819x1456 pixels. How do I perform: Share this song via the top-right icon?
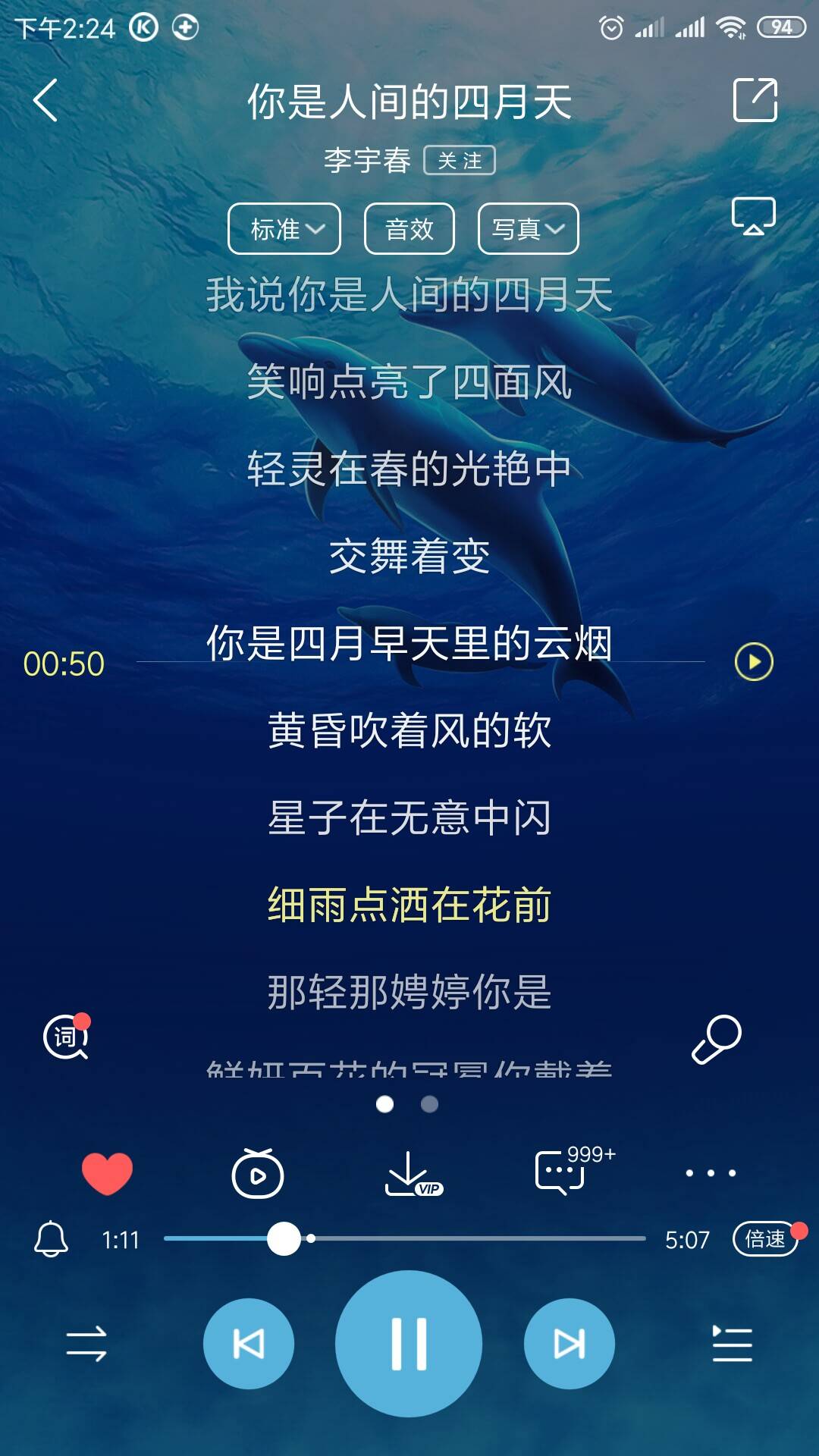[755, 100]
